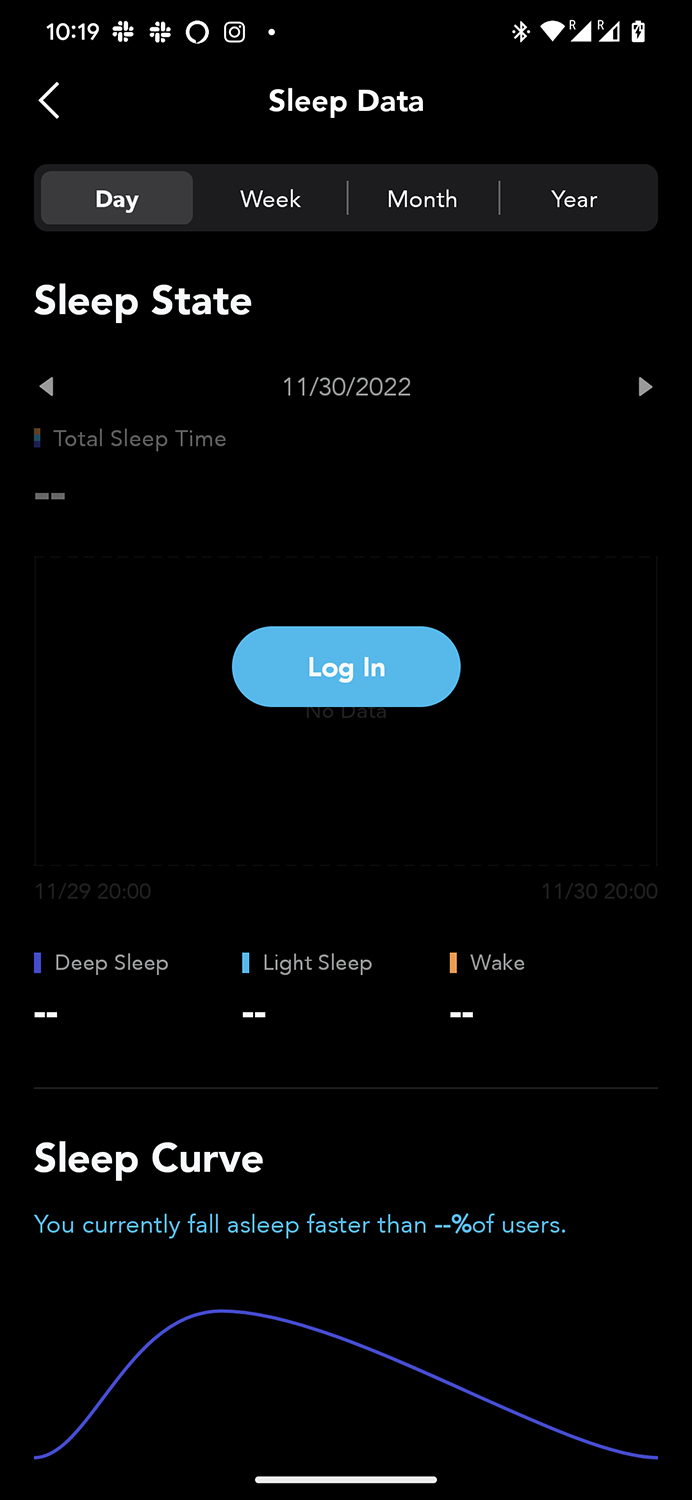Screen dimensions: 692x1500
Task: Tap the Log In button
Action: (346, 667)
